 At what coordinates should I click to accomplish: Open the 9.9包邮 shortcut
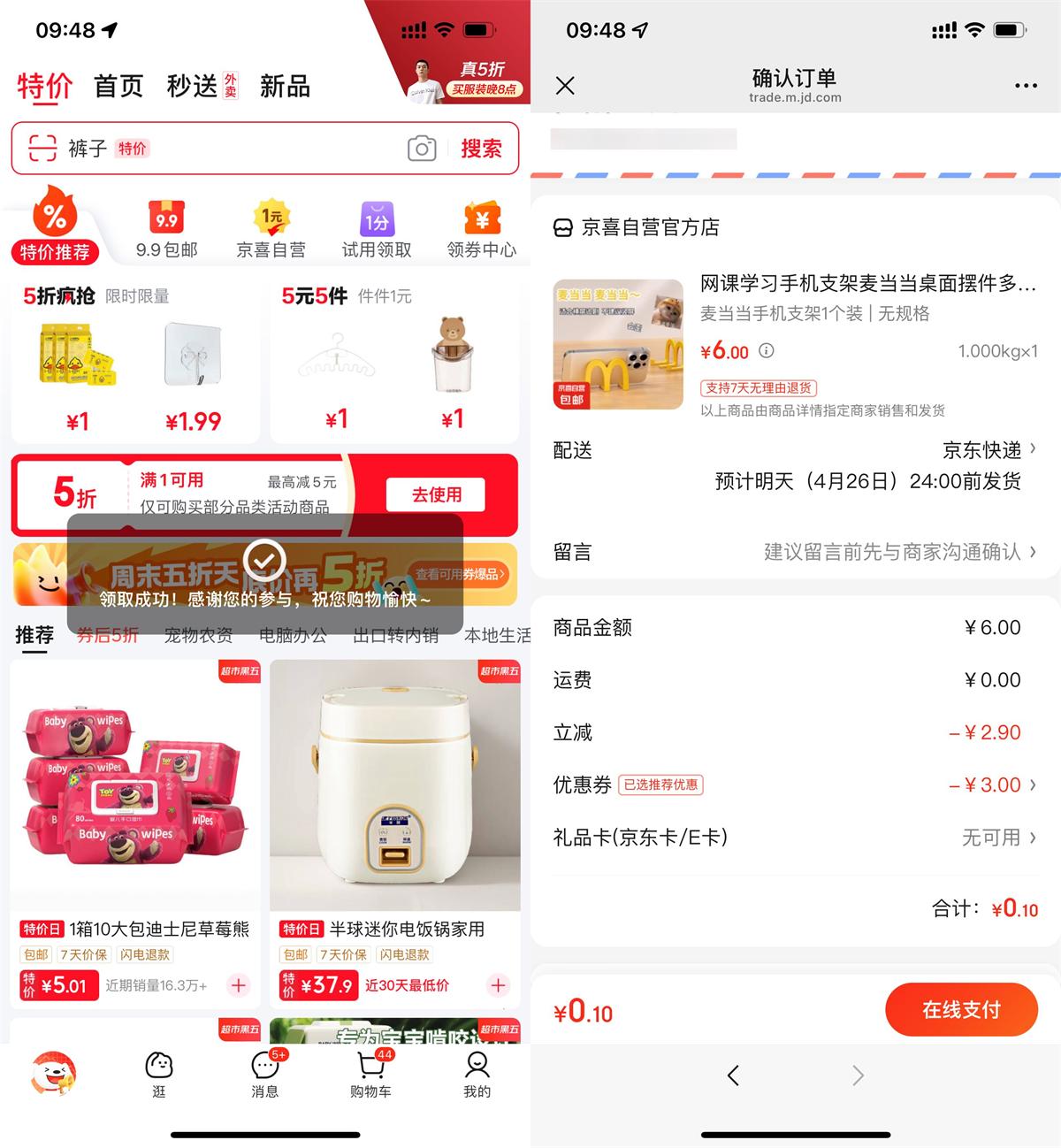[x=166, y=230]
